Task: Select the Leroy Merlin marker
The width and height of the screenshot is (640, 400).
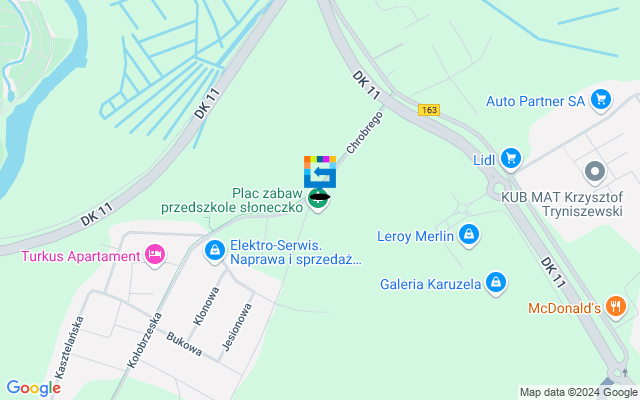Action: click(468, 237)
